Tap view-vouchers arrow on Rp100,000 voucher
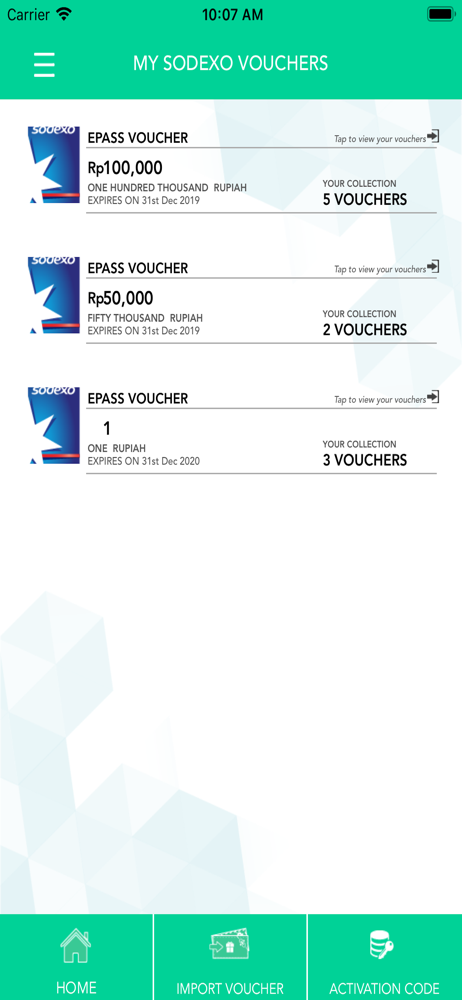 click(433, 136)
